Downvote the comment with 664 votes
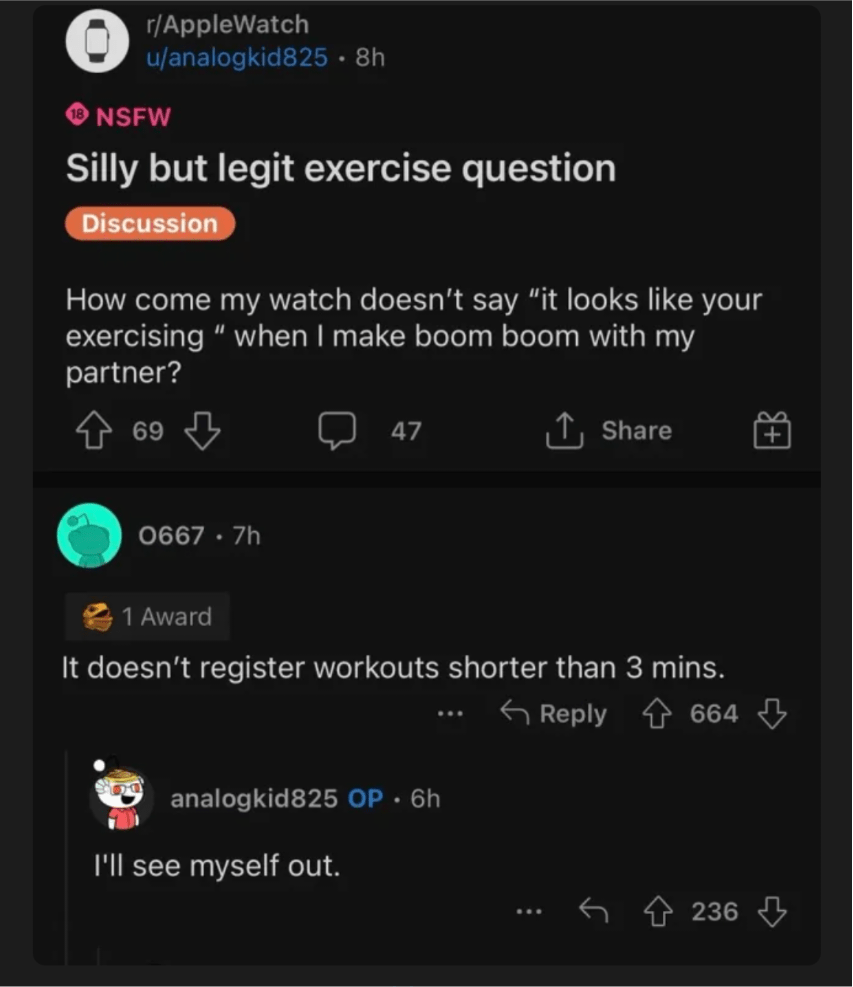The image size is (853, 987). pos(771,714)
